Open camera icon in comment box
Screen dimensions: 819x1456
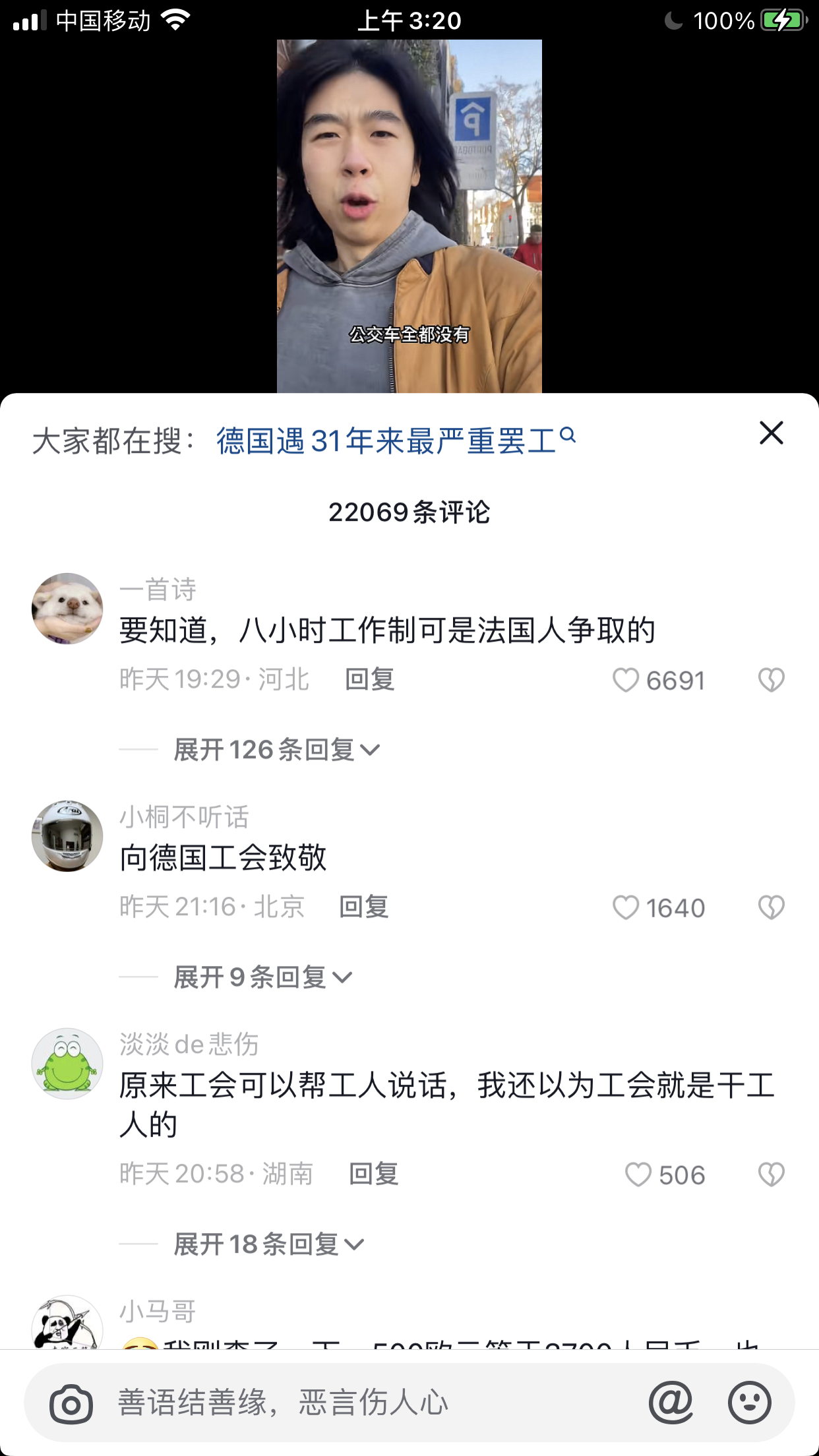click(x=71, y=1404)
